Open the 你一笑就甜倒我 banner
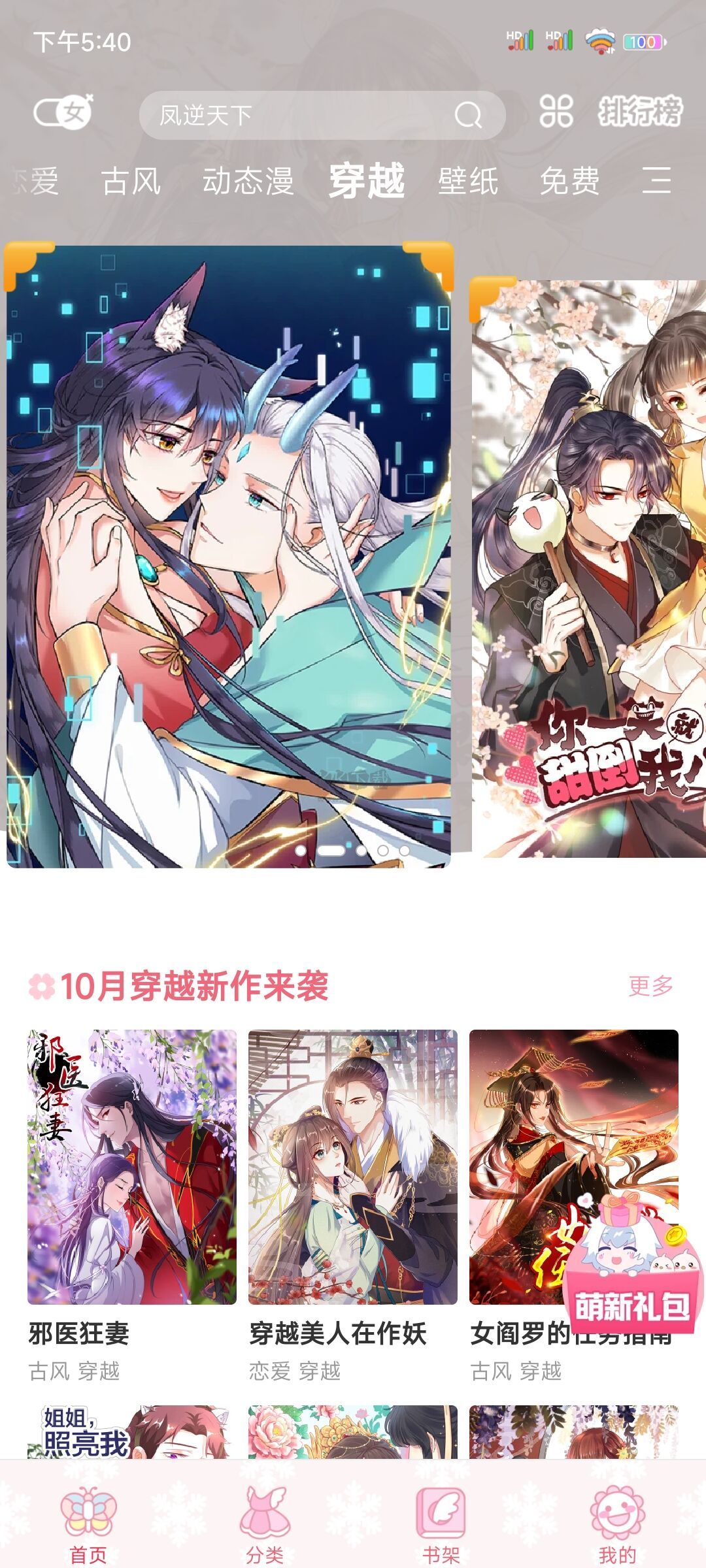 (588, 568)
